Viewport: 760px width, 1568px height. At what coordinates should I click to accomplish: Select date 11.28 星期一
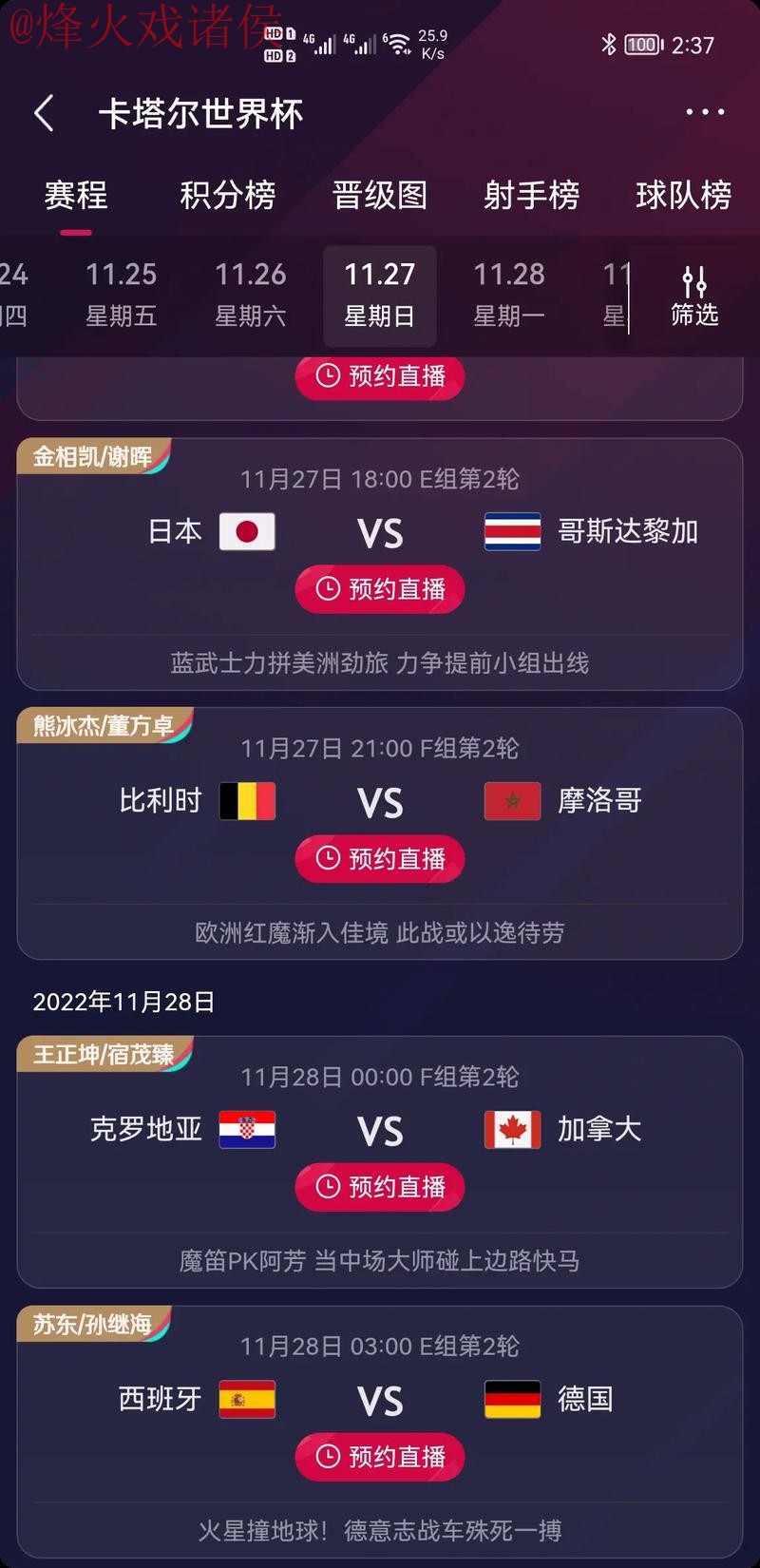pos(509,293)
